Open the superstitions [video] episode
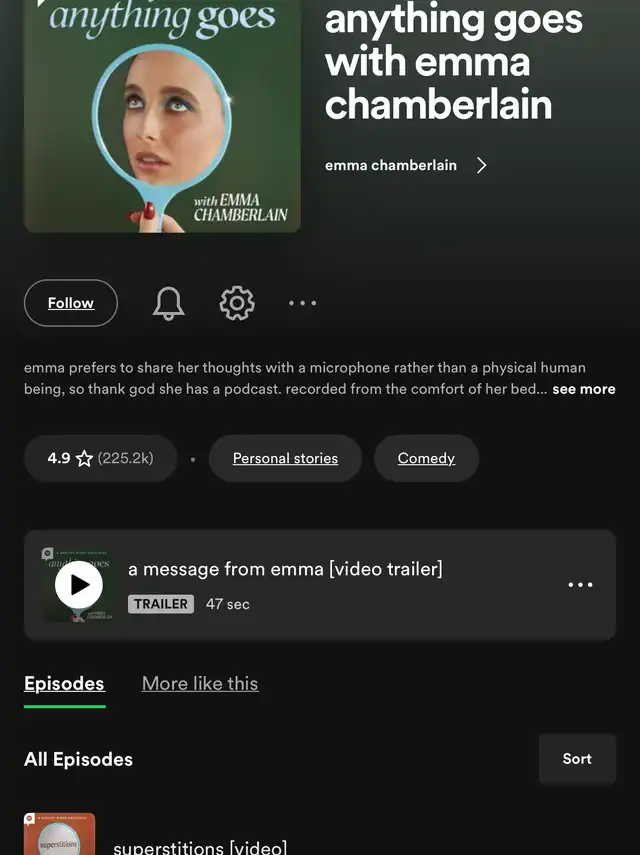 [x=200, y=846]
